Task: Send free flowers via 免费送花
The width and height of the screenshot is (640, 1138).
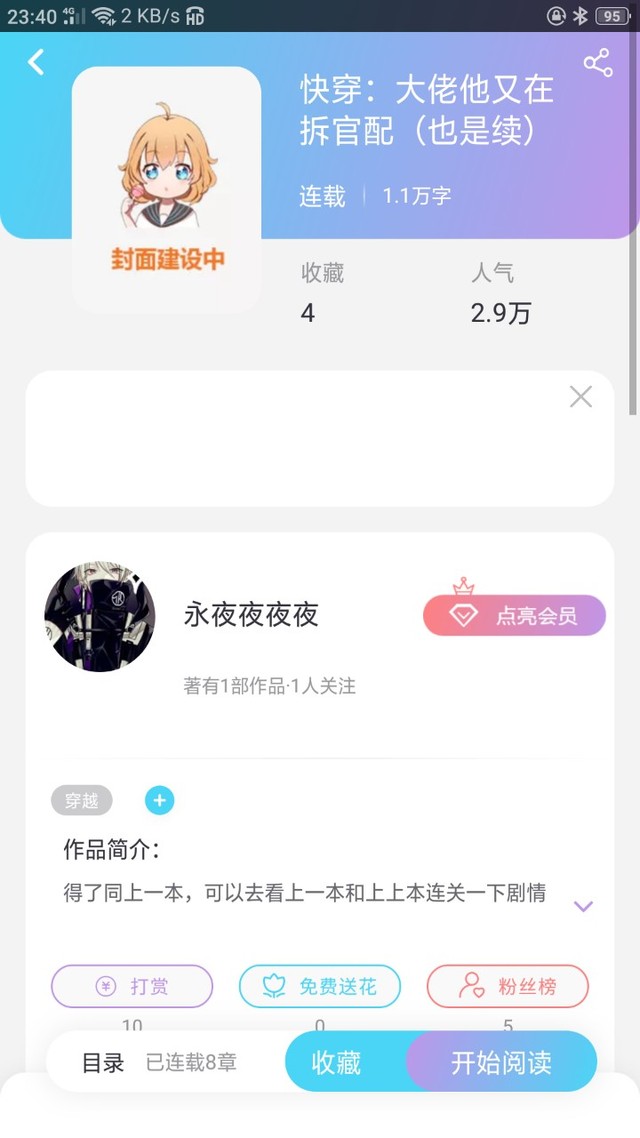Action: click(x=320, y=986)
